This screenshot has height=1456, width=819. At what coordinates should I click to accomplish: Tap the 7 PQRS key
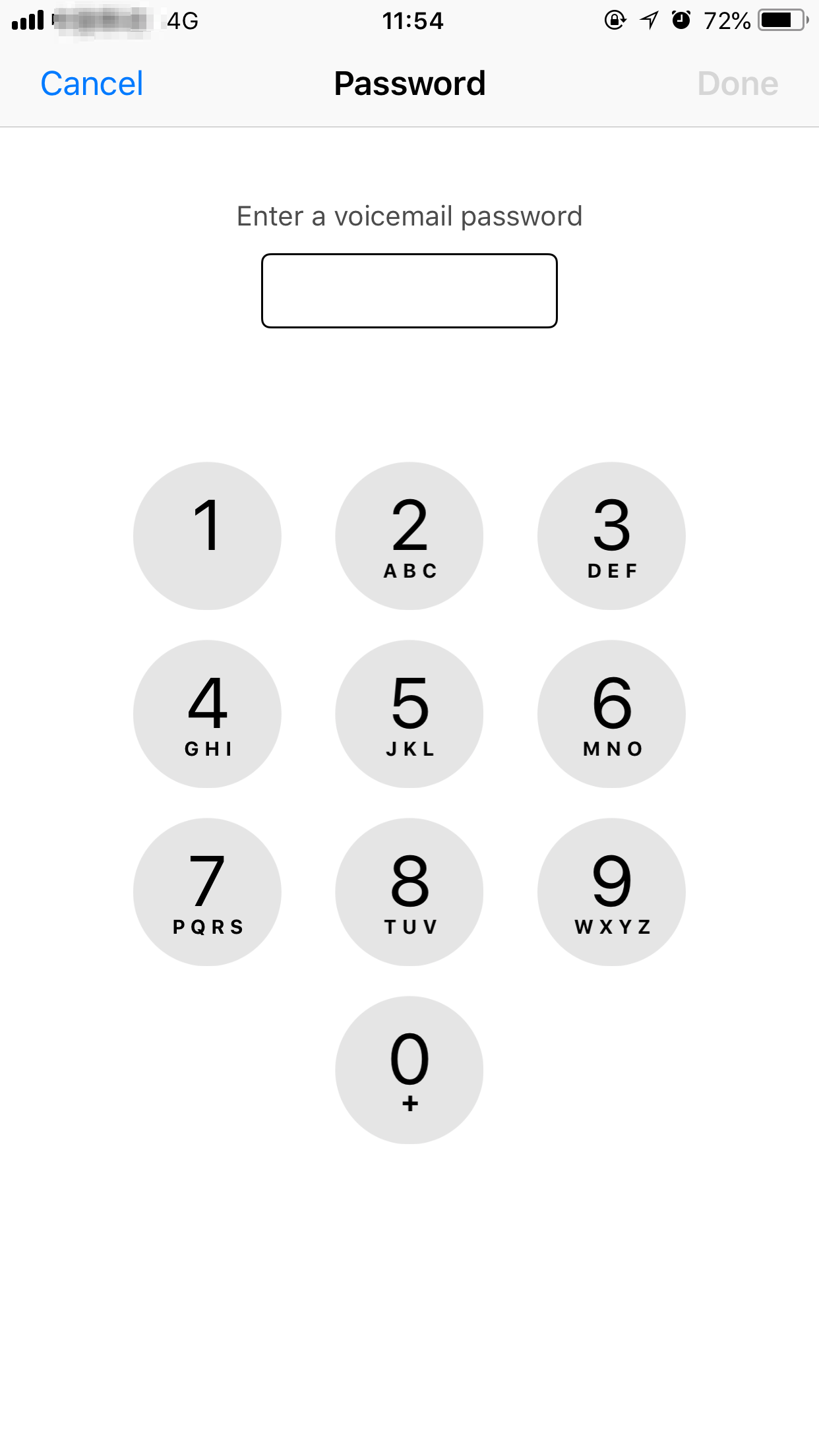point(207,892)
